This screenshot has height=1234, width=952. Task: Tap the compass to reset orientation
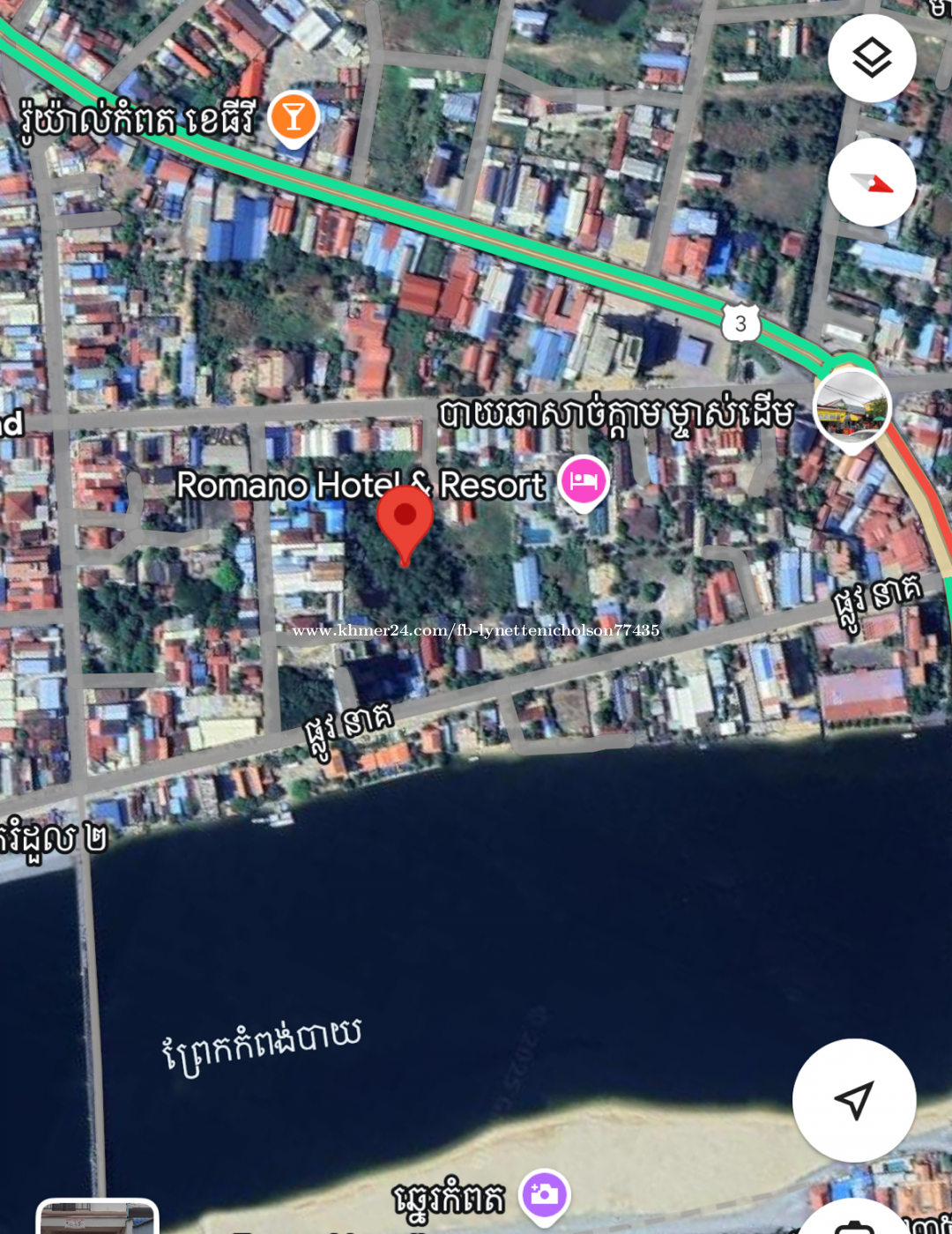click(x=871, y=182)
